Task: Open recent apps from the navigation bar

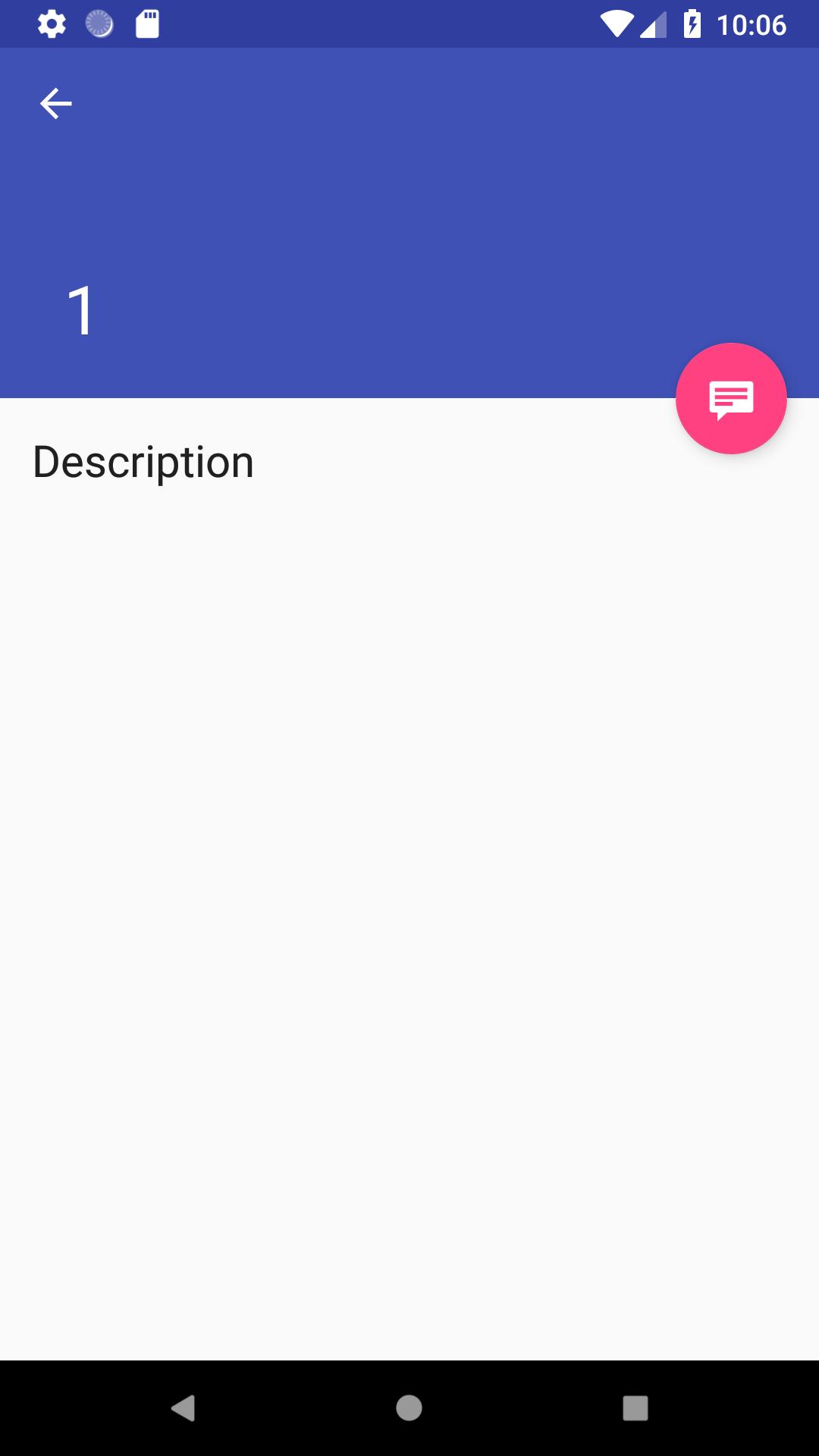Action: [x=635, y=1408]
